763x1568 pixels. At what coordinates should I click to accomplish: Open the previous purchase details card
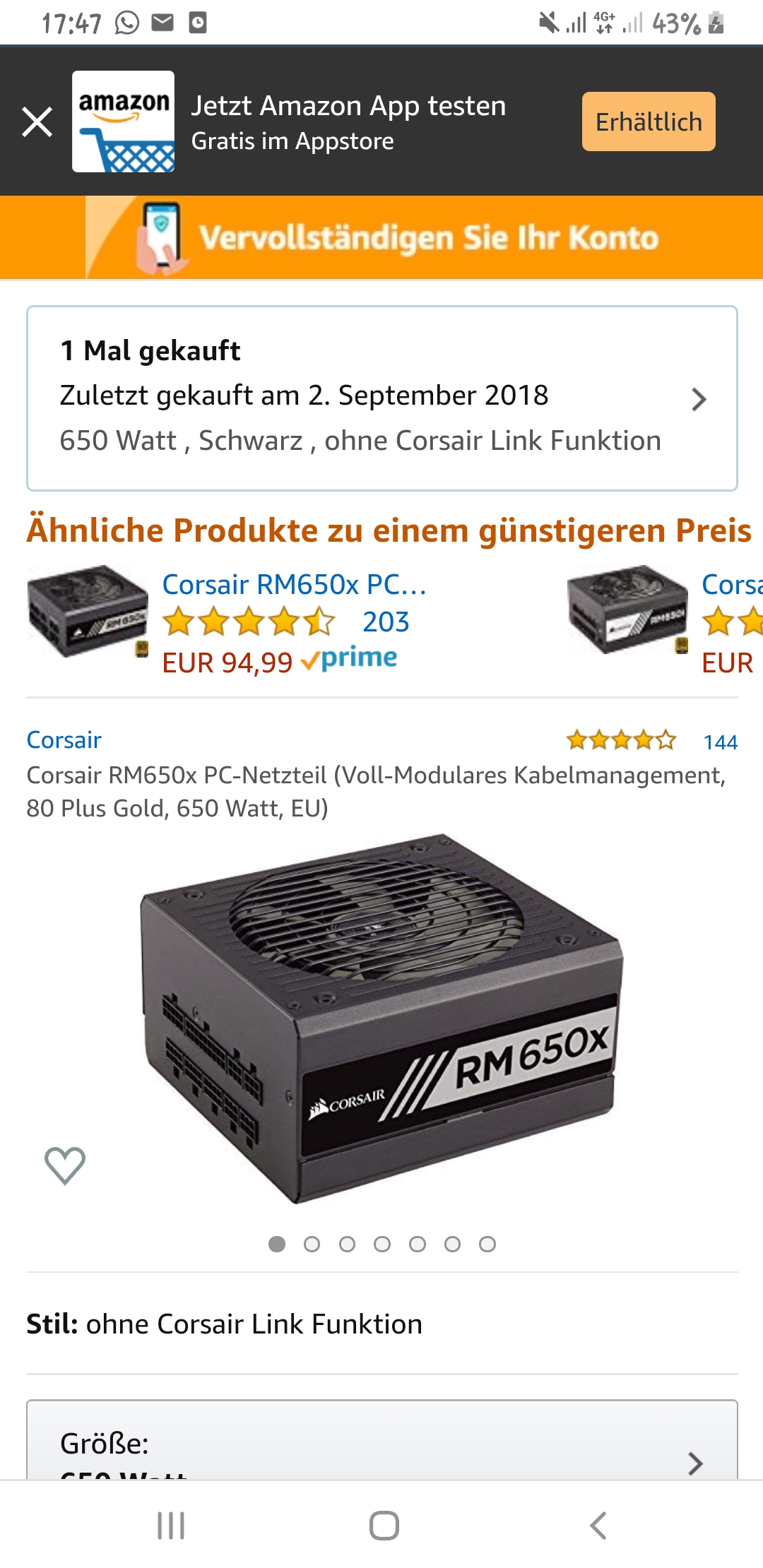click(381, 398)
